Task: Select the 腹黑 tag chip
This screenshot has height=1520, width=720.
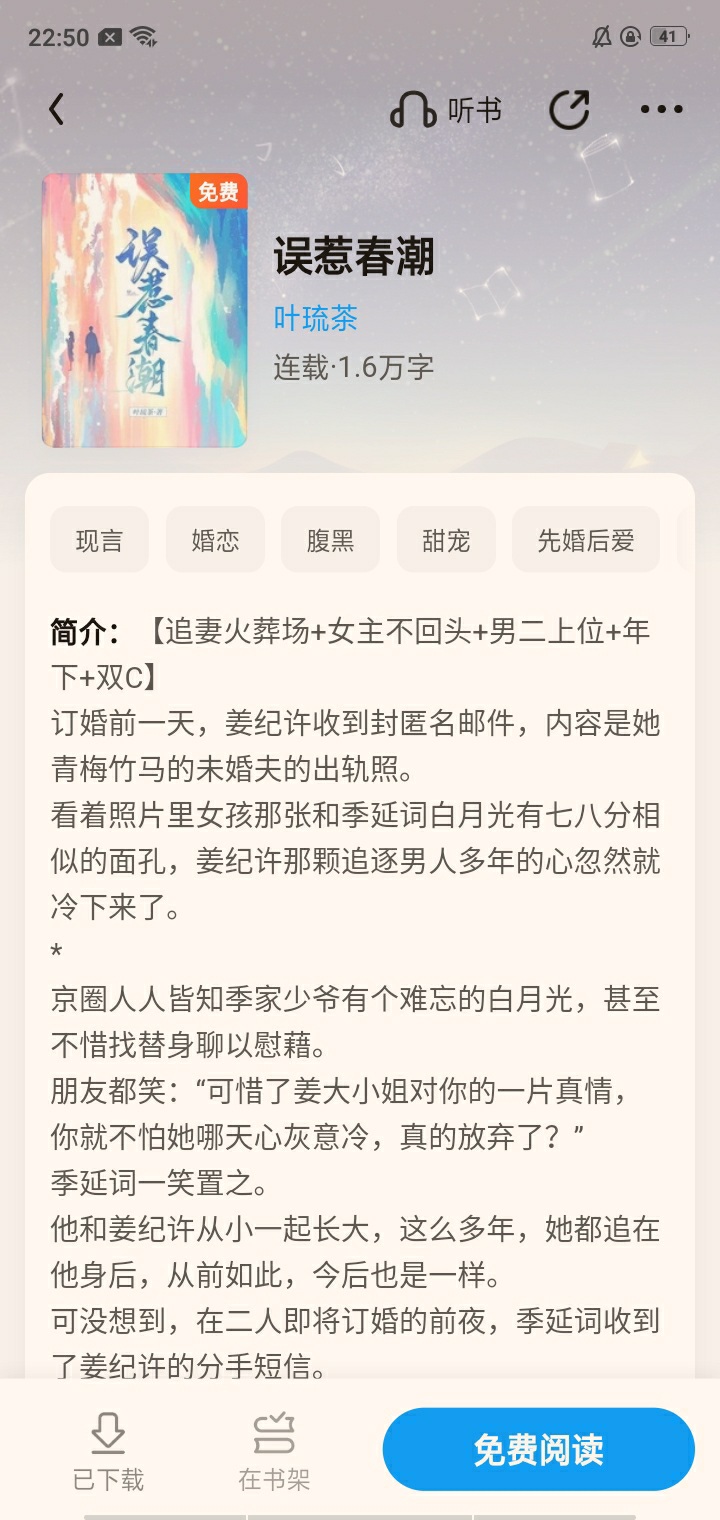Action: (x=331, y=540)
